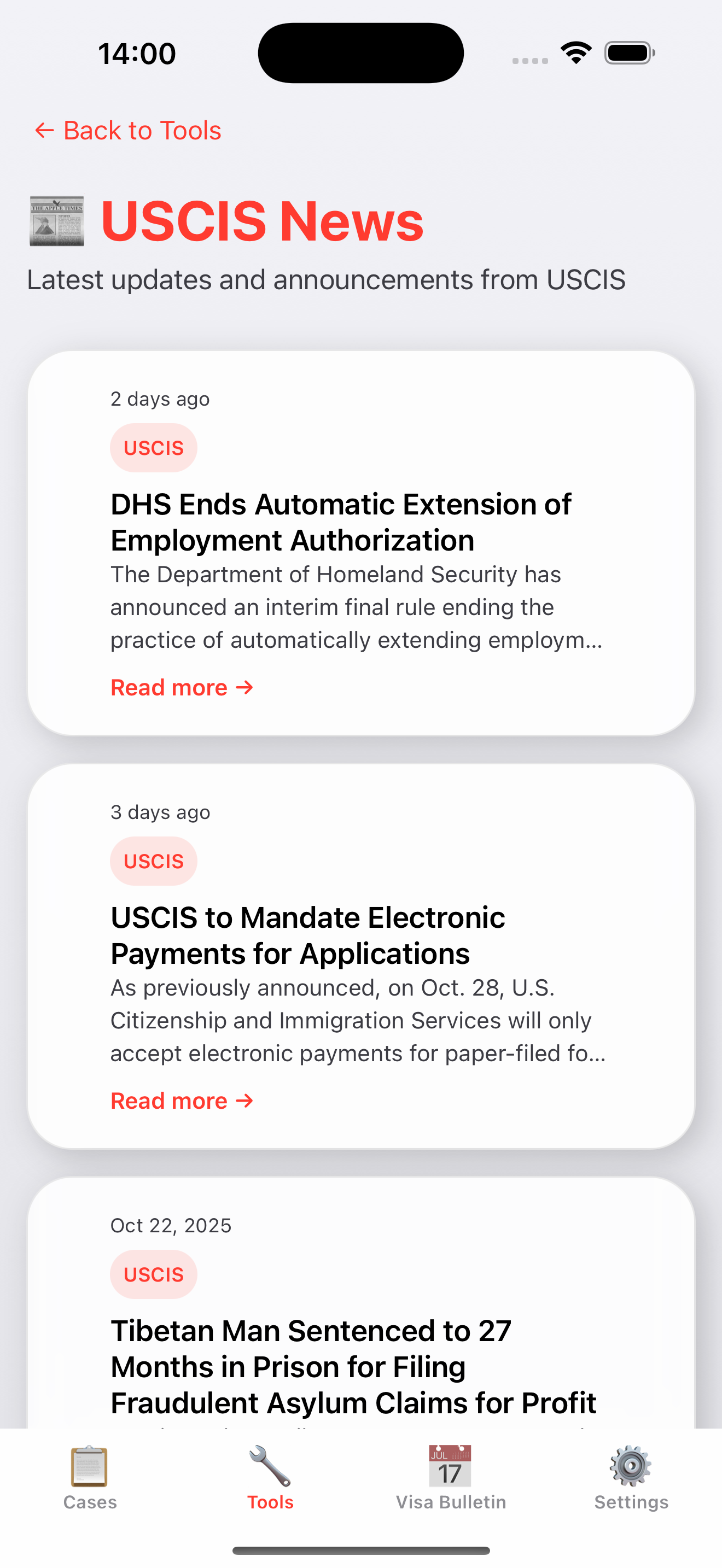Read more about DHS employment authorization article

tap(182, 687)
